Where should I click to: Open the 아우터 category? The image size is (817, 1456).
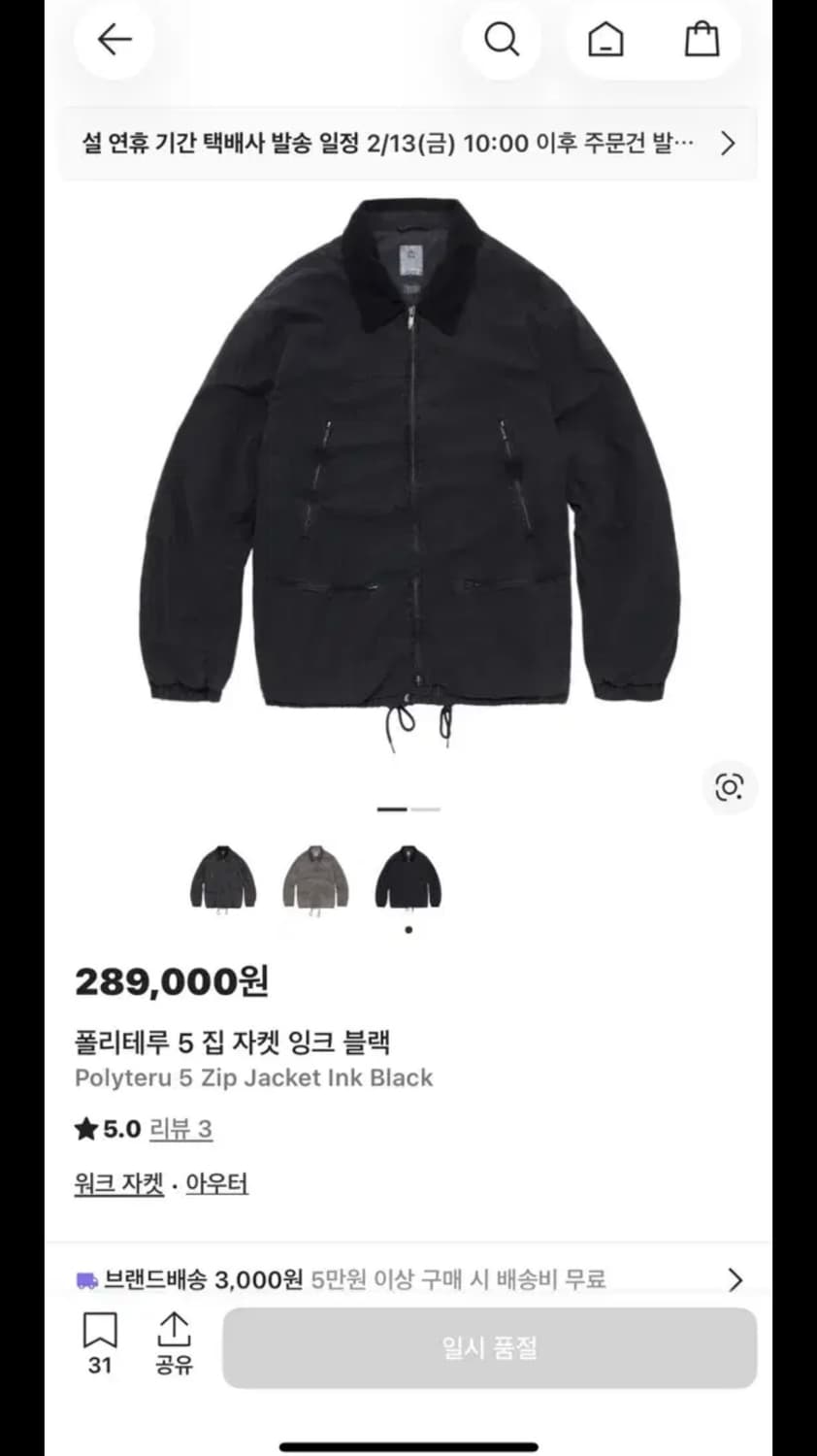coord(216,1184)
